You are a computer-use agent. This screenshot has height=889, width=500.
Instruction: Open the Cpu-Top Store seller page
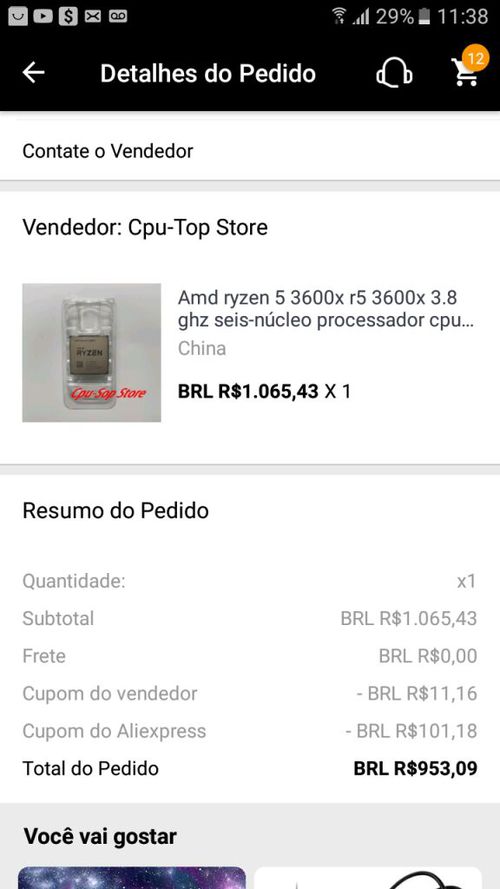pos(145,227)
